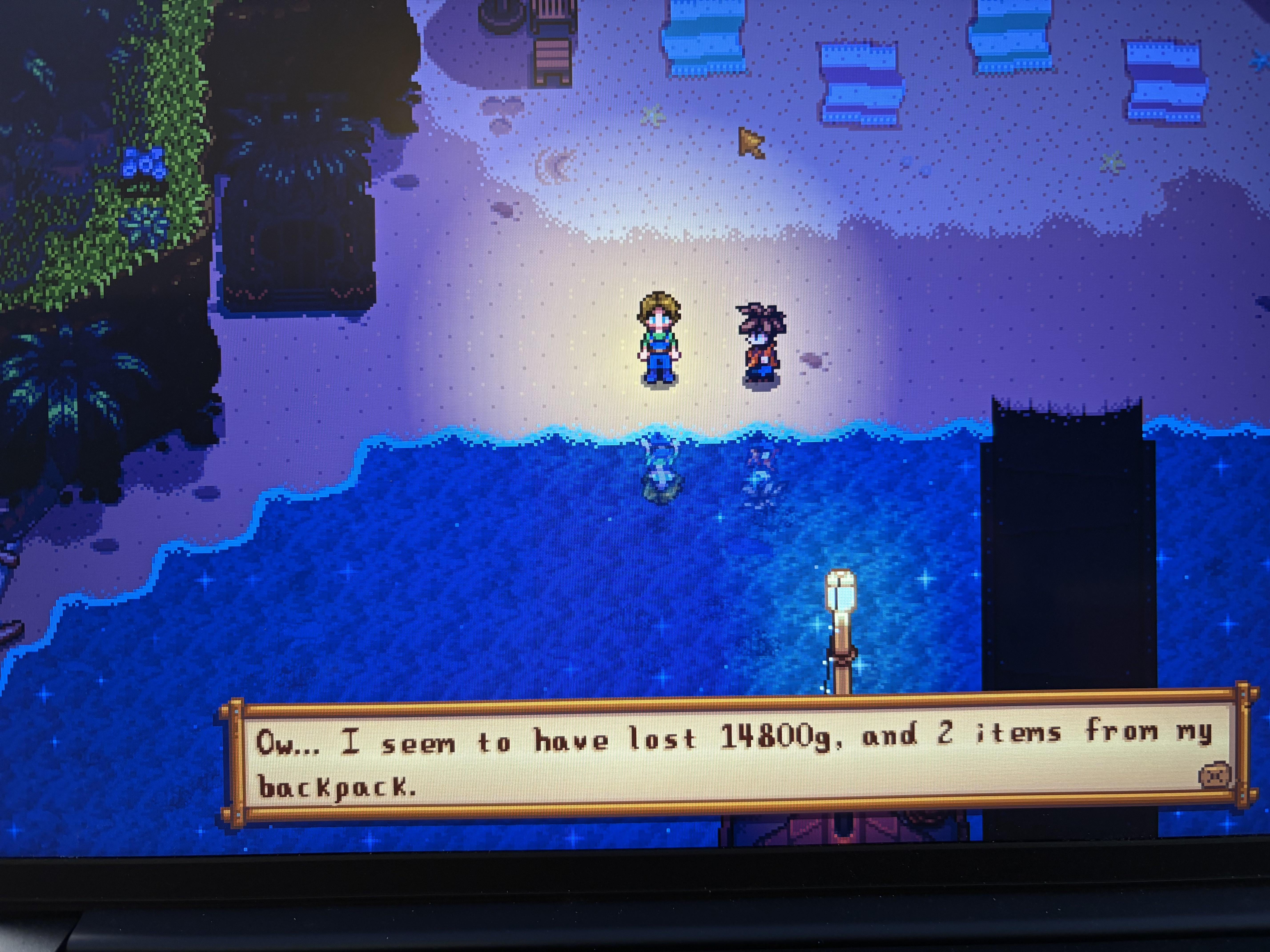Tap the close icon in dialogue box
The height and width of the screenshot is (952, 1270).
[x=1215, y=776]
